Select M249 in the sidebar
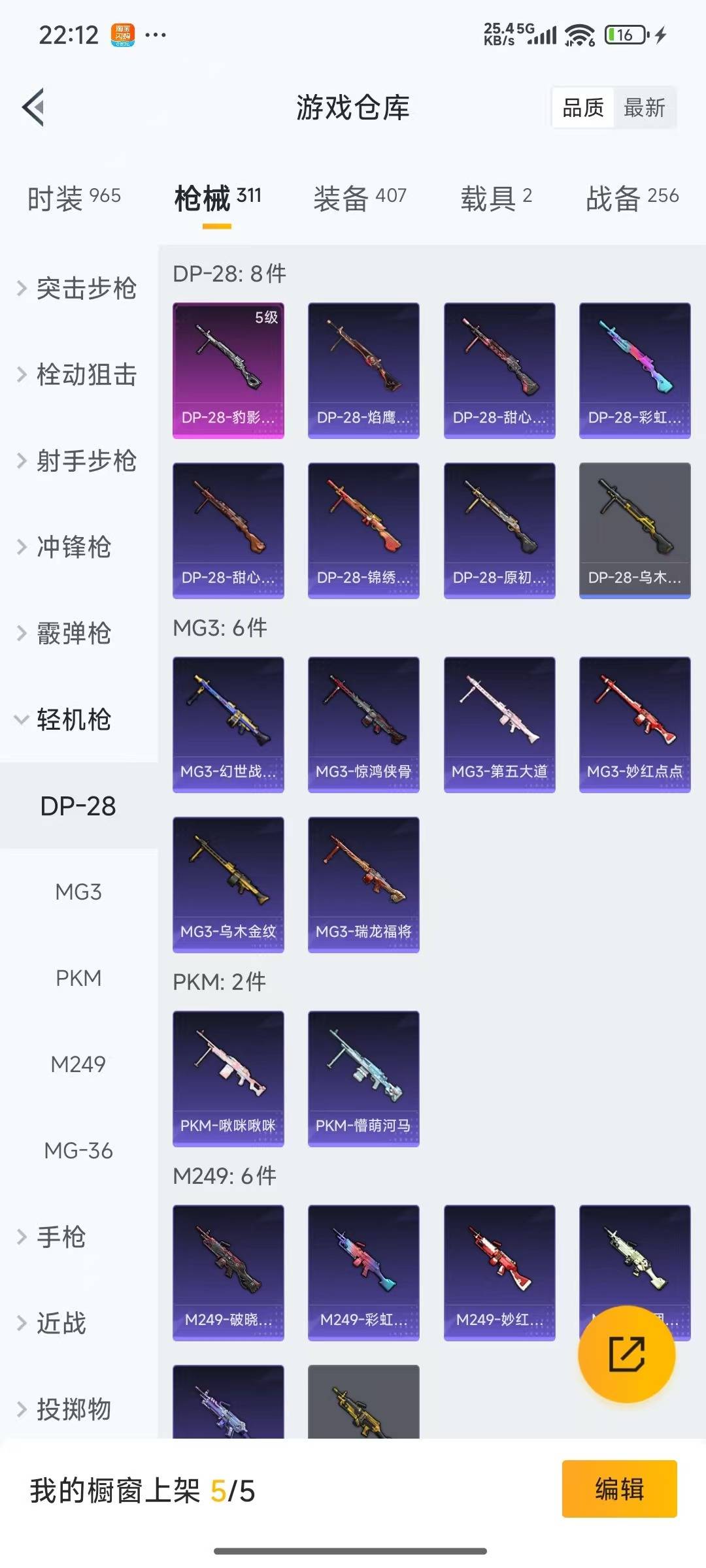 coord(79,1065)
